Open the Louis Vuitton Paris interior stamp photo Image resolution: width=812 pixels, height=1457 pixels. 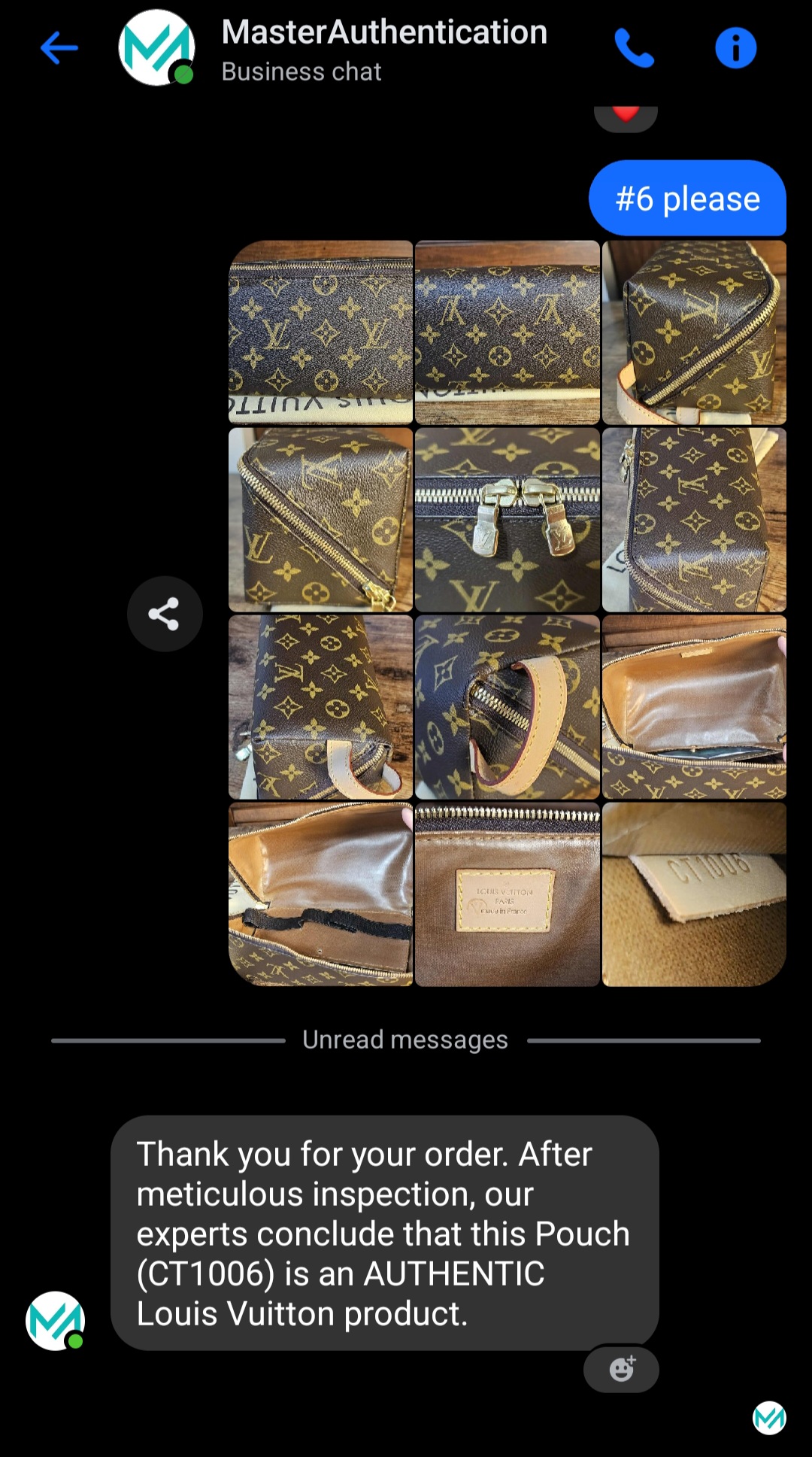(x=507, y=894)
